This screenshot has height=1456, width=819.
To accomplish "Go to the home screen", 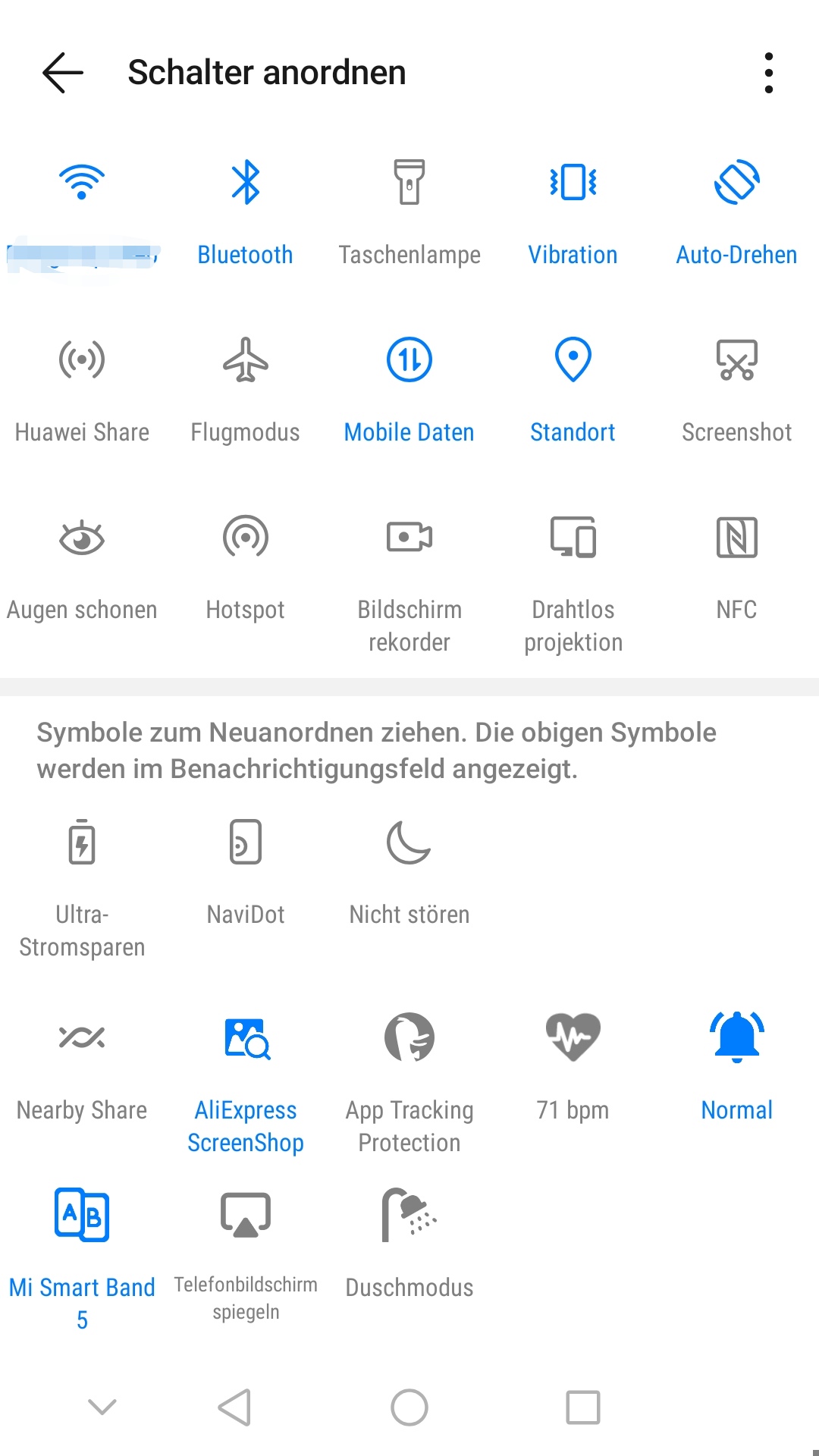I will tap(409, 1407).
